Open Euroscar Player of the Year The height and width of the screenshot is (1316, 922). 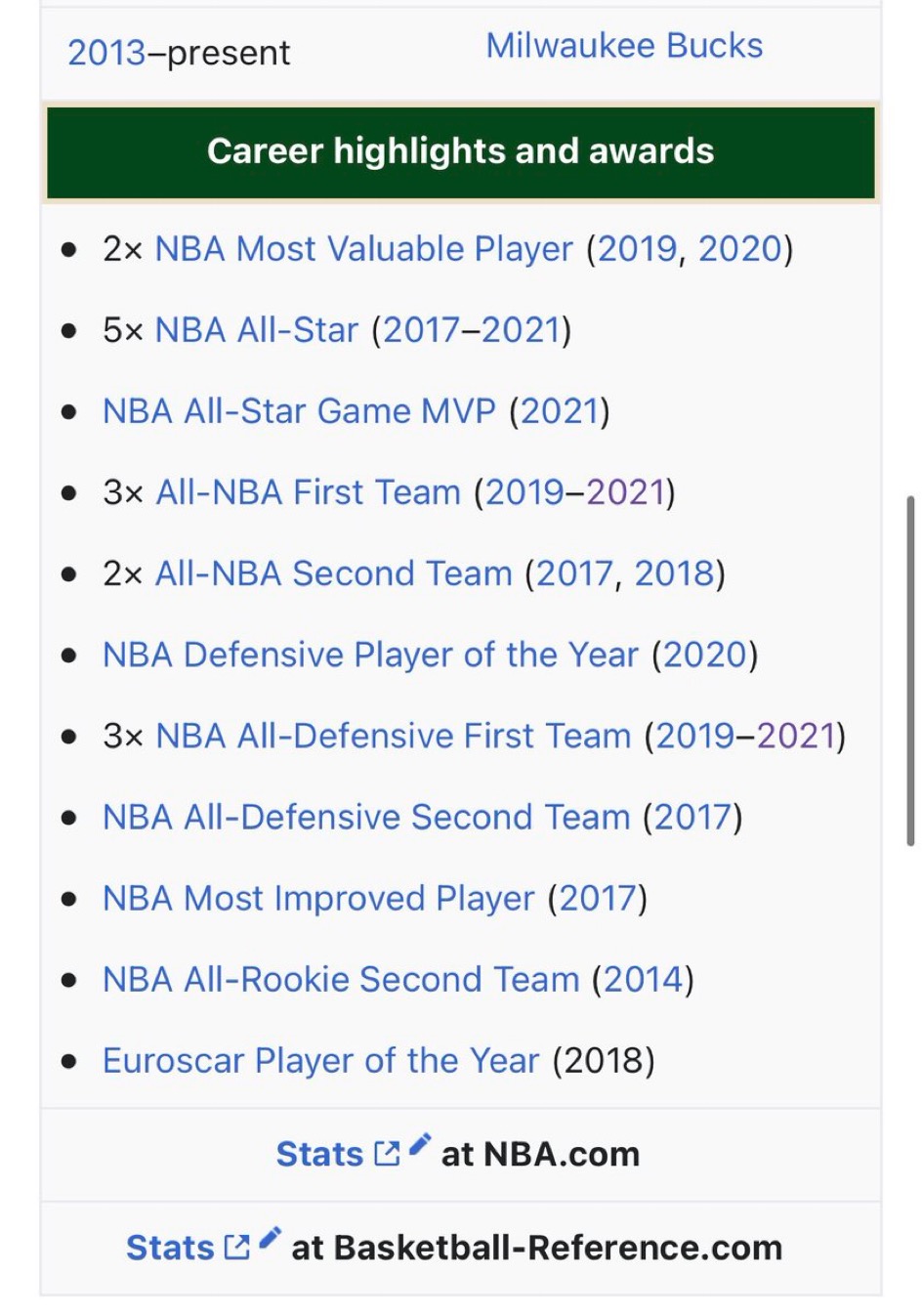point(320,1060)
